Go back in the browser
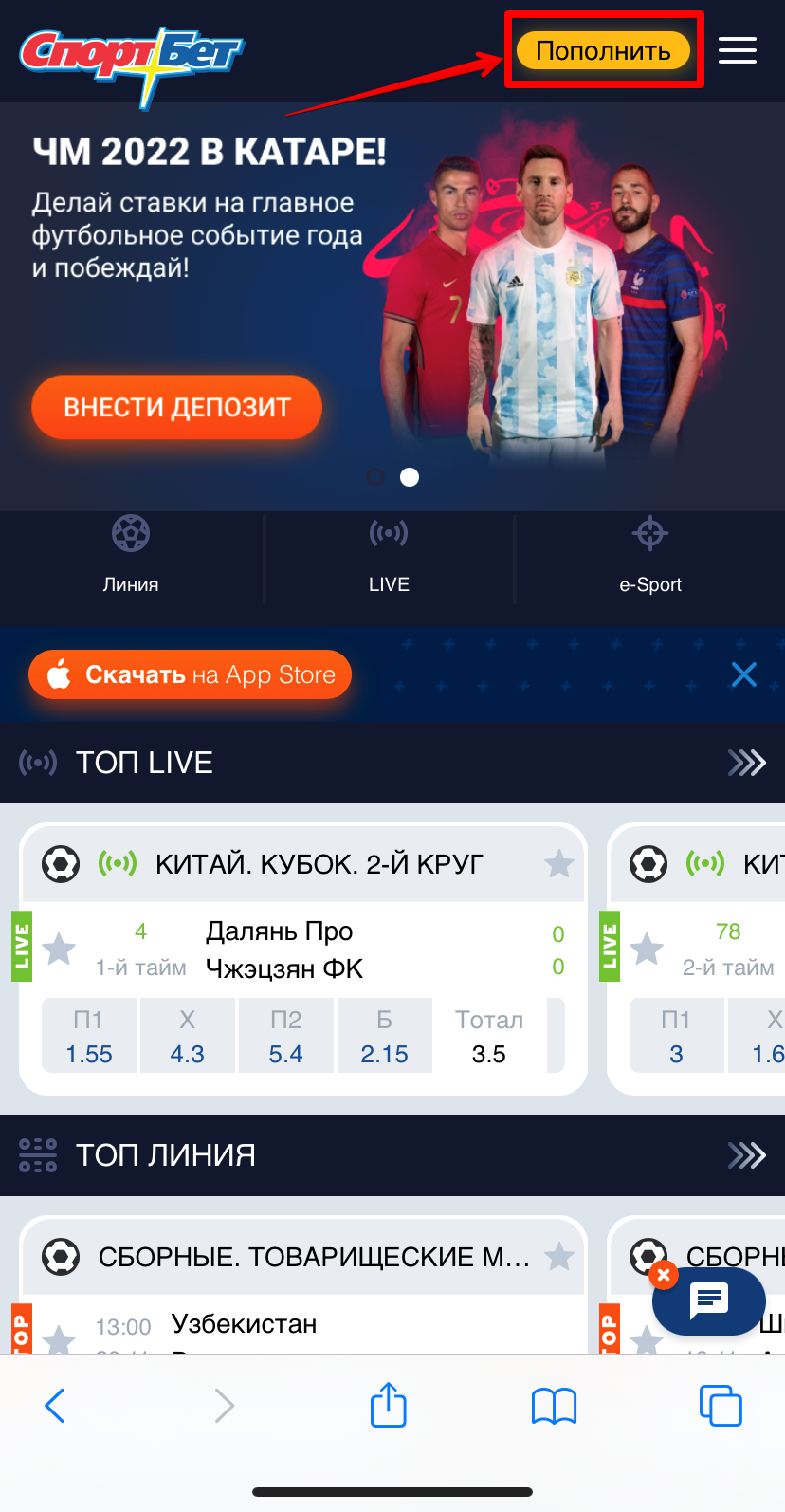This screenshot has height=1512, width=785. click(x=55, y=1406)
